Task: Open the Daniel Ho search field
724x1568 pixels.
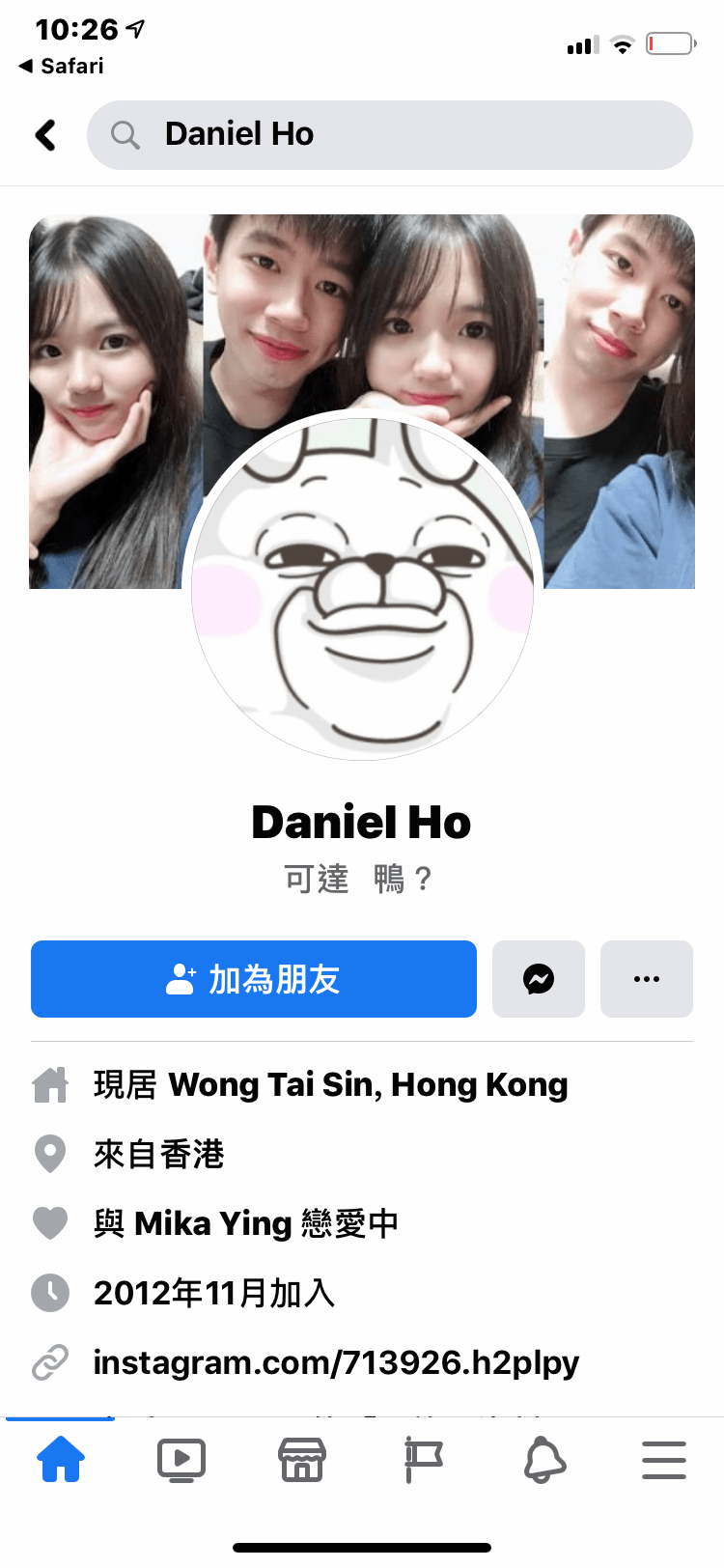Action: tap(390, 135)
